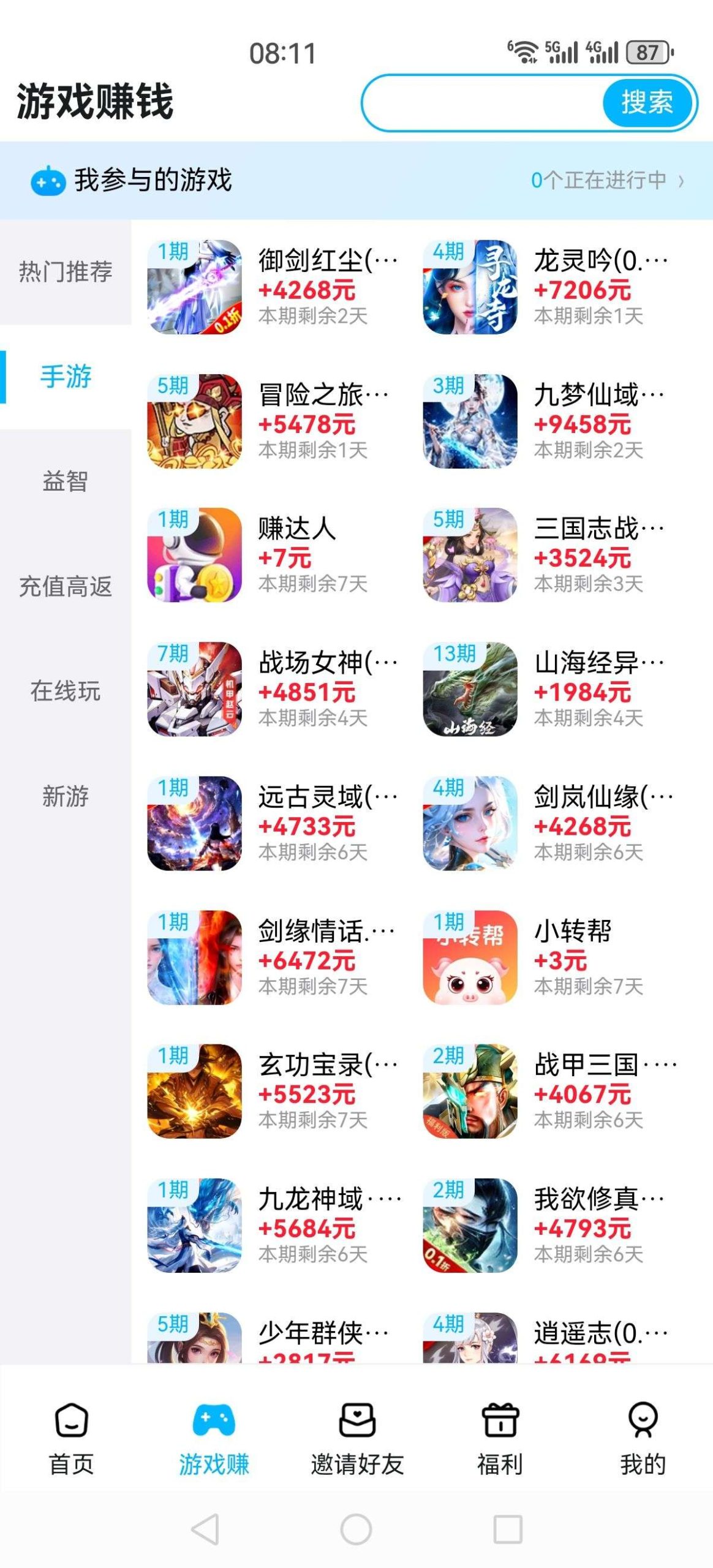Select the 充值高返 sidebar category

click(66, 587)
